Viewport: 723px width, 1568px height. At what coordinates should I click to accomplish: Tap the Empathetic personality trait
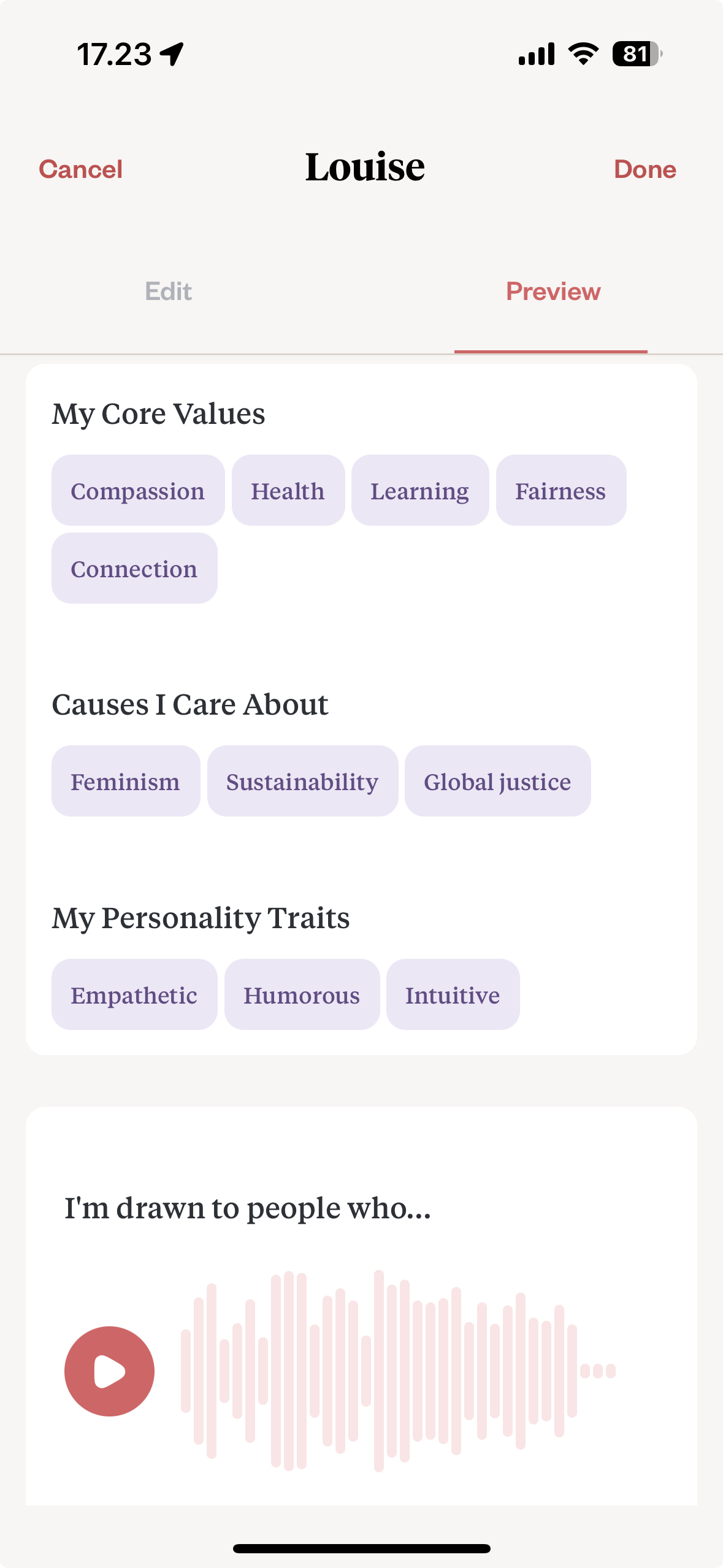click(134, 994)
